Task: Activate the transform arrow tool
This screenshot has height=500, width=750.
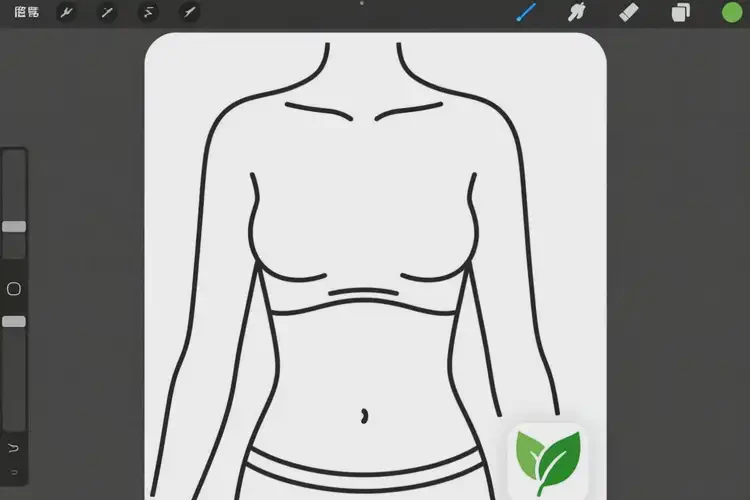Action: click(x=188, y=13)
